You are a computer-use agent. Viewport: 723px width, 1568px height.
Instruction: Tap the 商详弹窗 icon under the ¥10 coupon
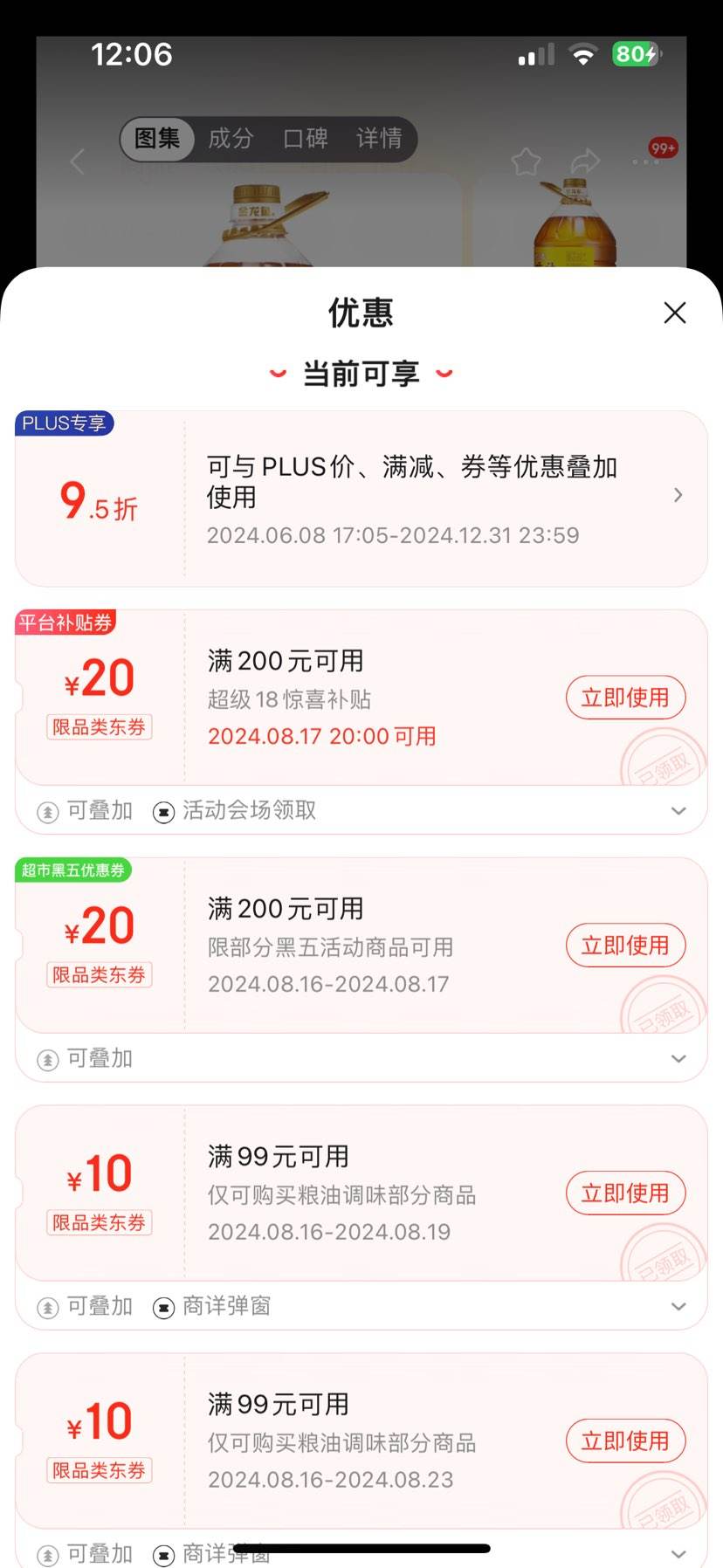tap(163, 1306)
